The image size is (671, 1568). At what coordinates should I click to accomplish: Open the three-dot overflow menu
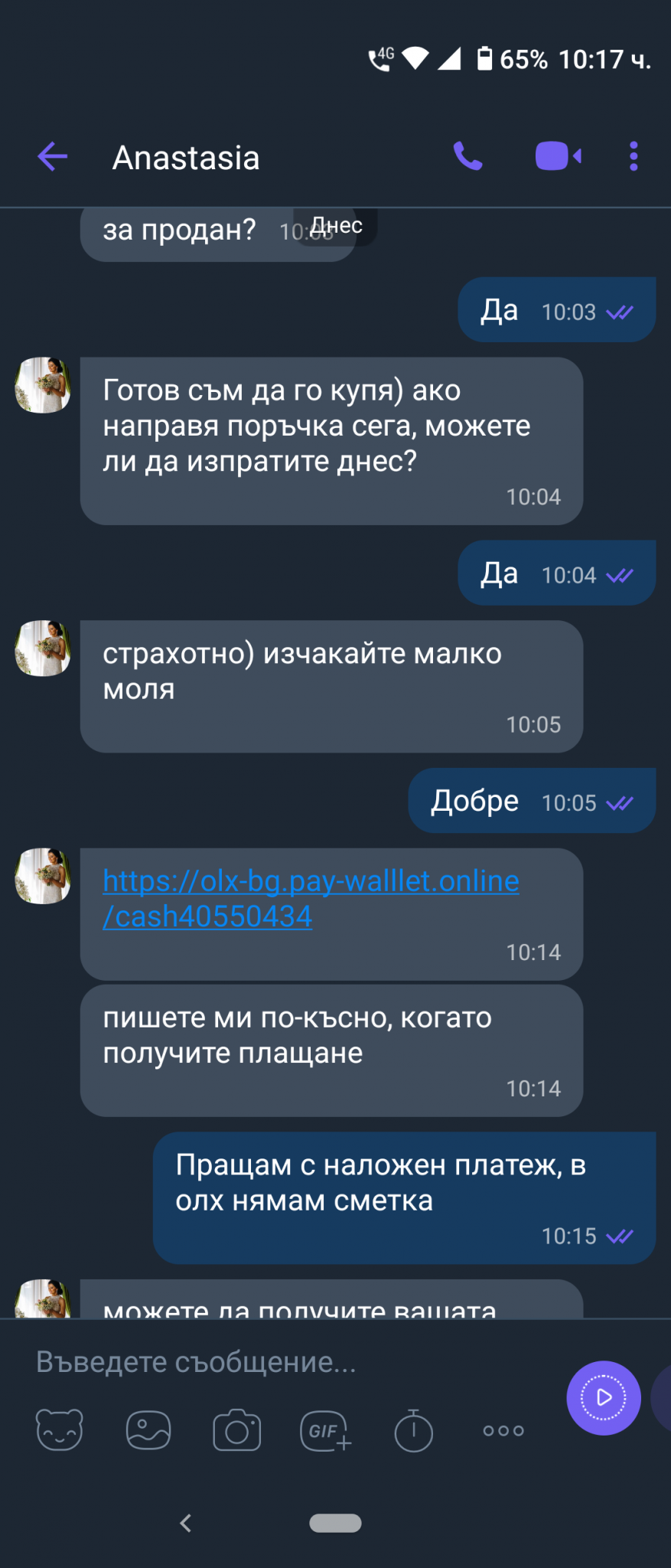coord(634,156)
